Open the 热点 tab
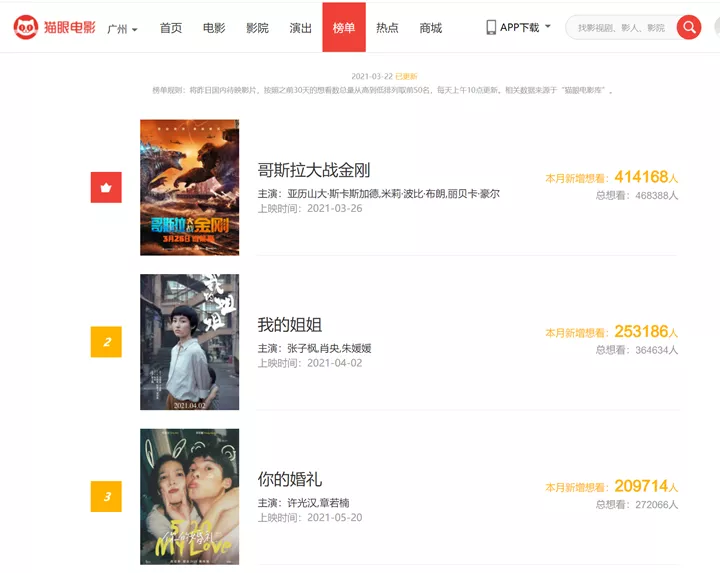Viewport: 720px width, 573px height. (387, 28)
